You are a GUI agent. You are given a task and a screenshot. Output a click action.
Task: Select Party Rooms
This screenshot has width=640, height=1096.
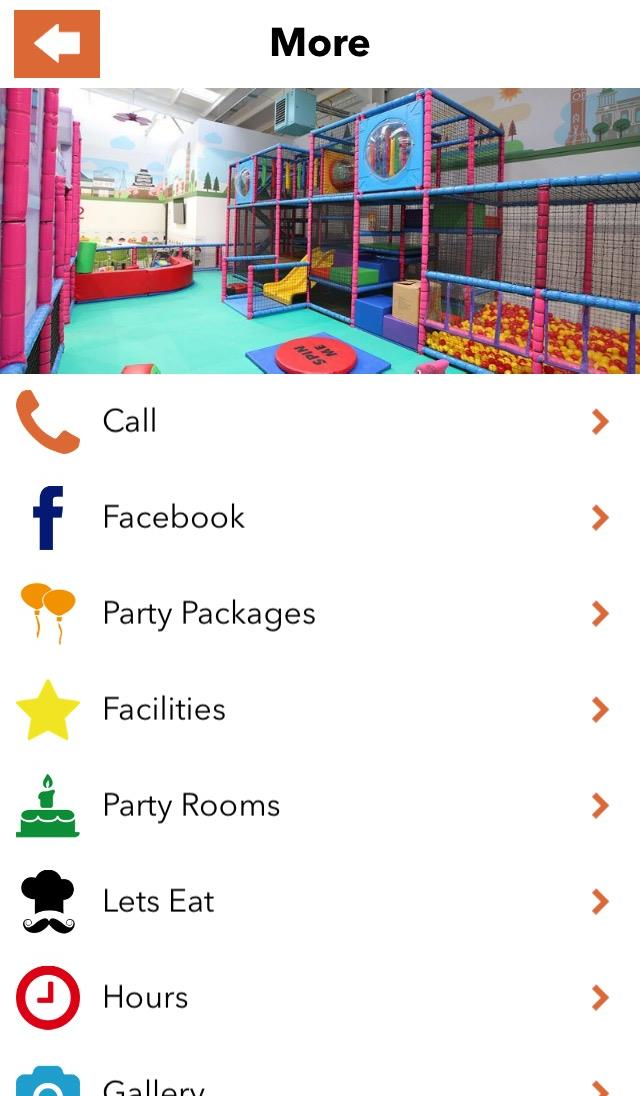tap(320, 805)
